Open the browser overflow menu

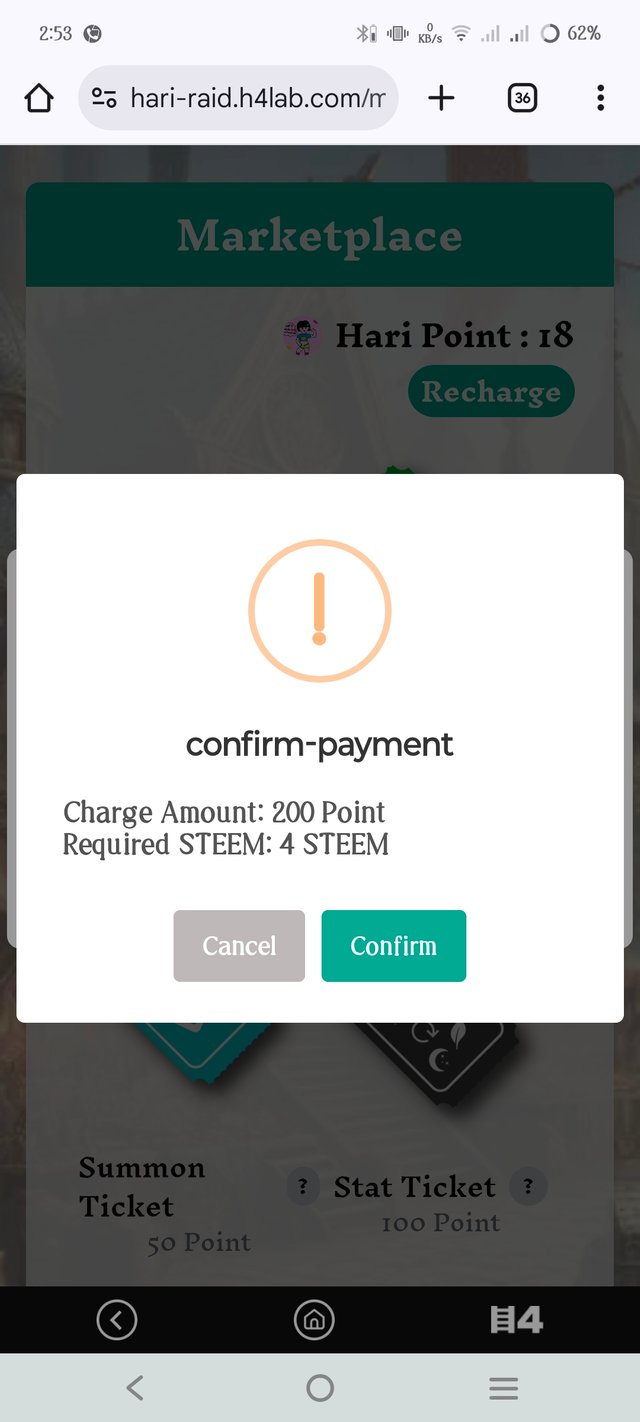pos(600,98)
